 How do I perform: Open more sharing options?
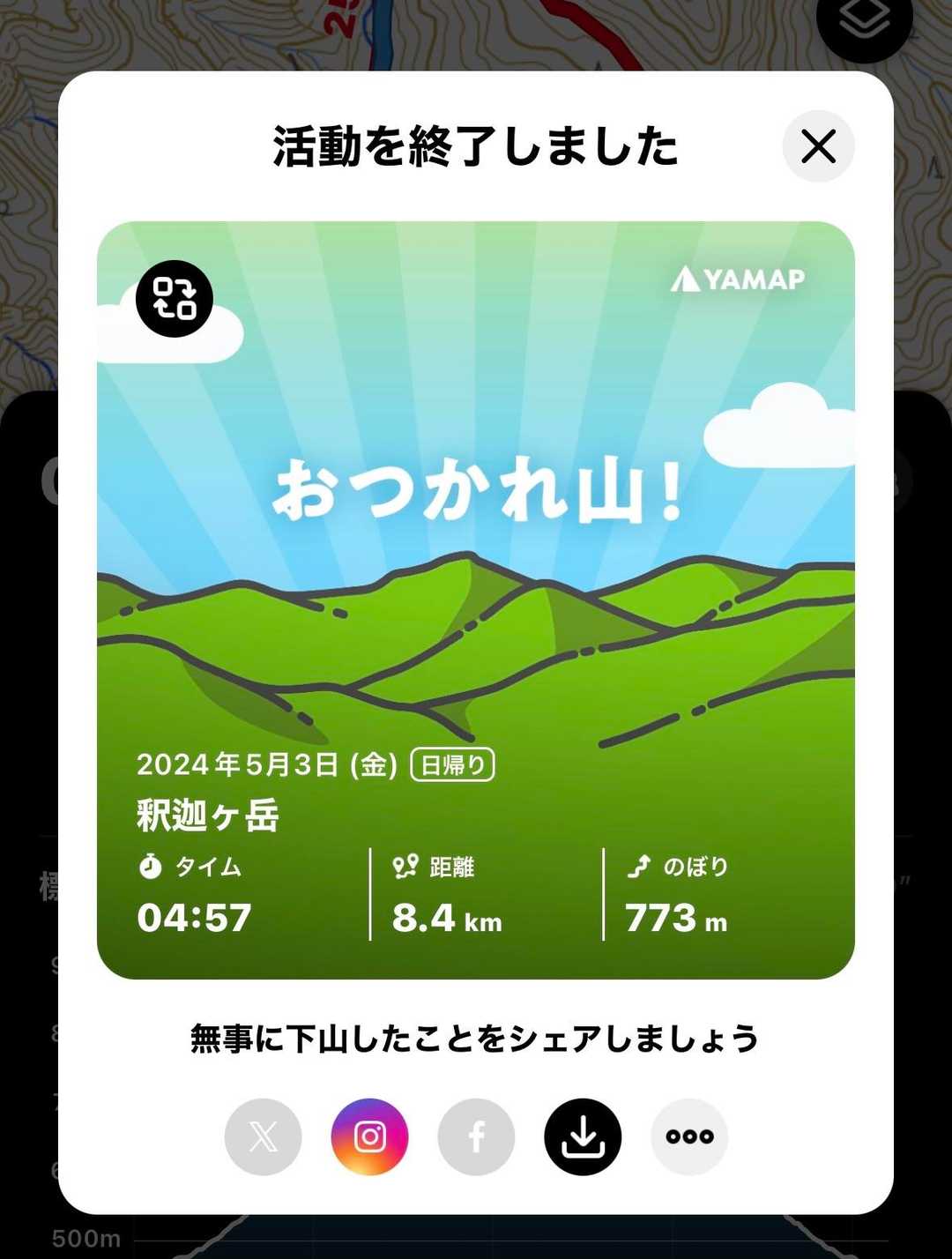pyautogui.click(x=689, y=1136)
